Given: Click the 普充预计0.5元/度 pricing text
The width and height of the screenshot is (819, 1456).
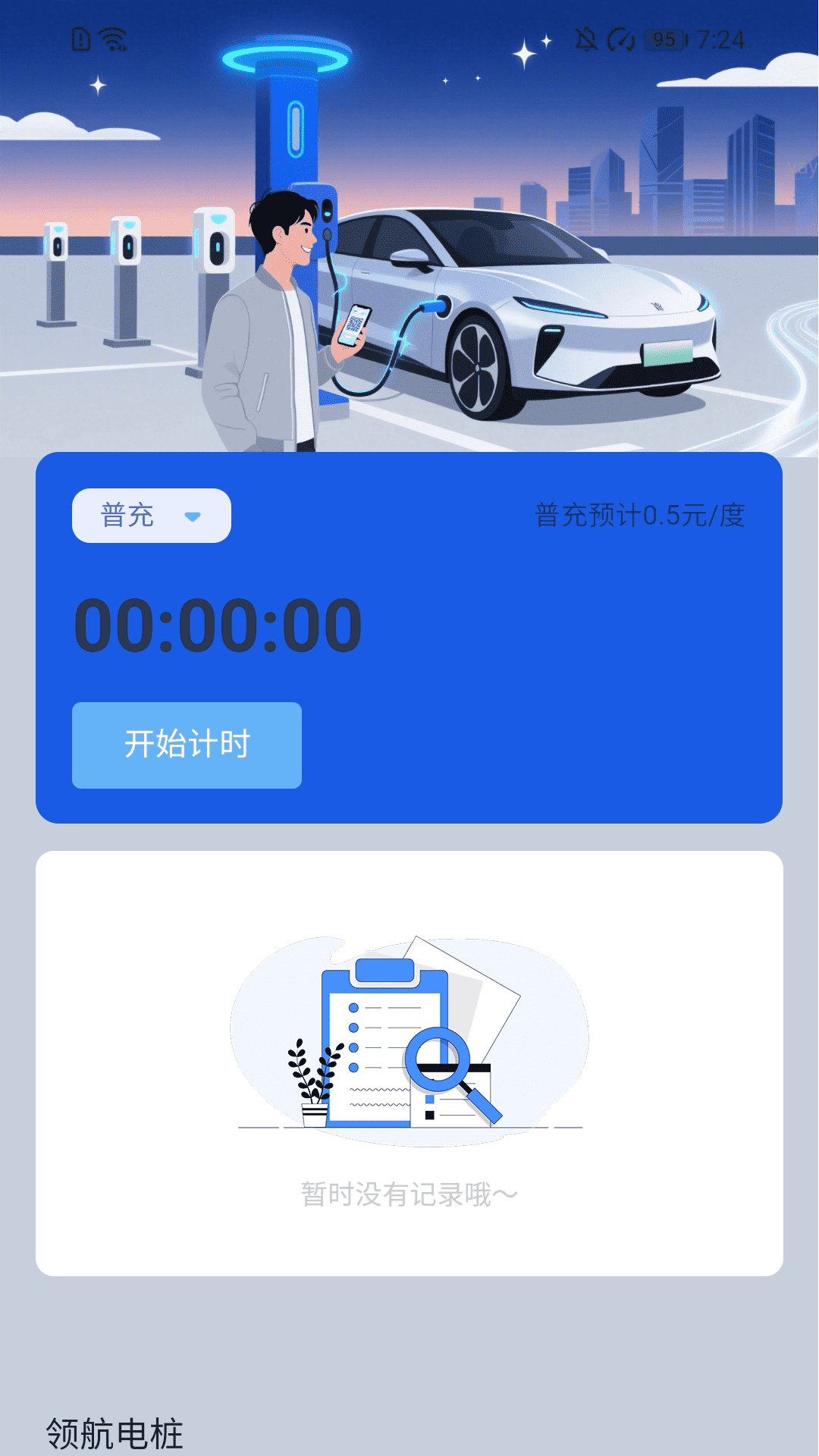Looking at the screenshot, I should point(639,515).
